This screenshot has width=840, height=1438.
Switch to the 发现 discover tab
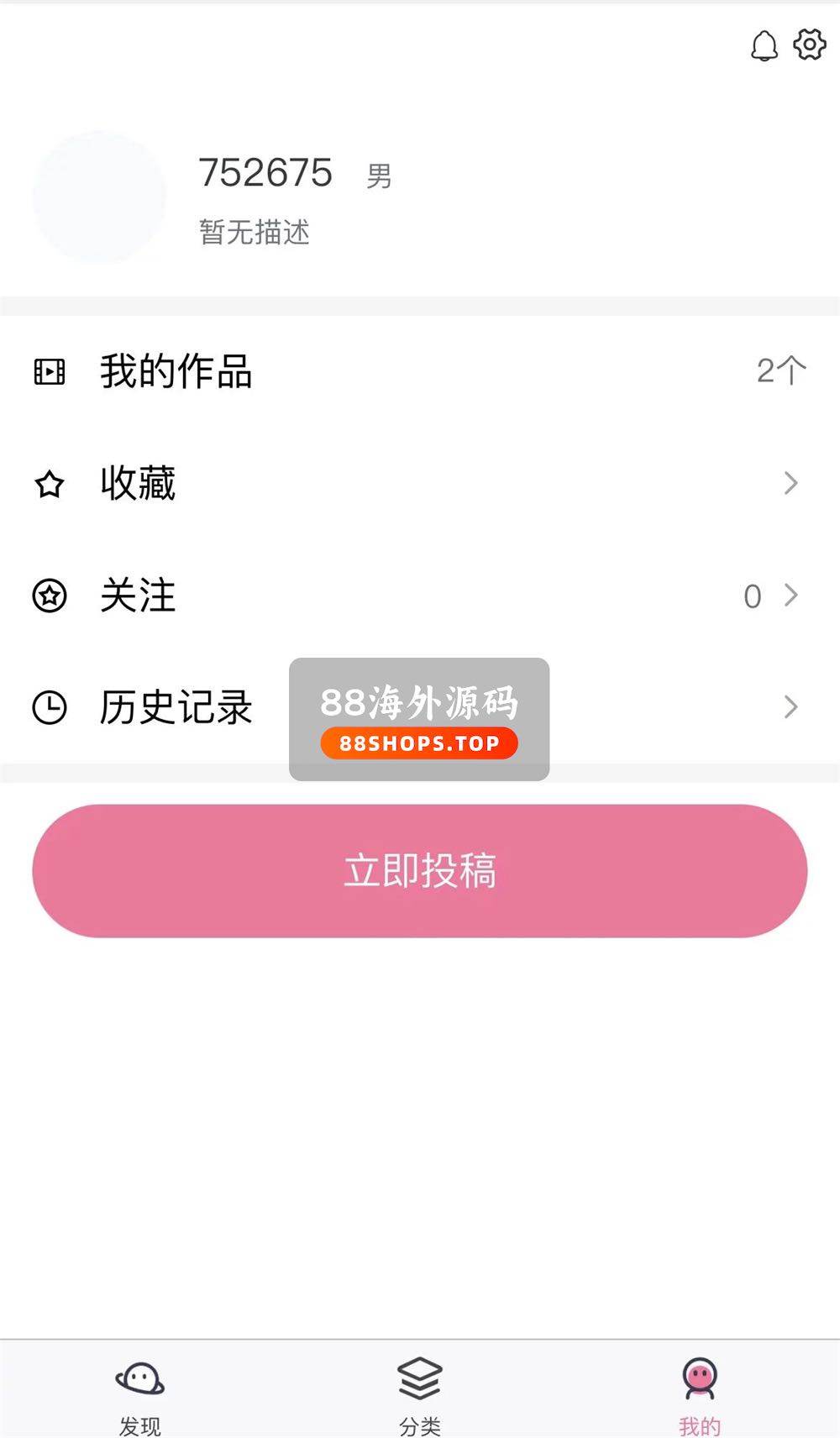[x=140, y=1389]
